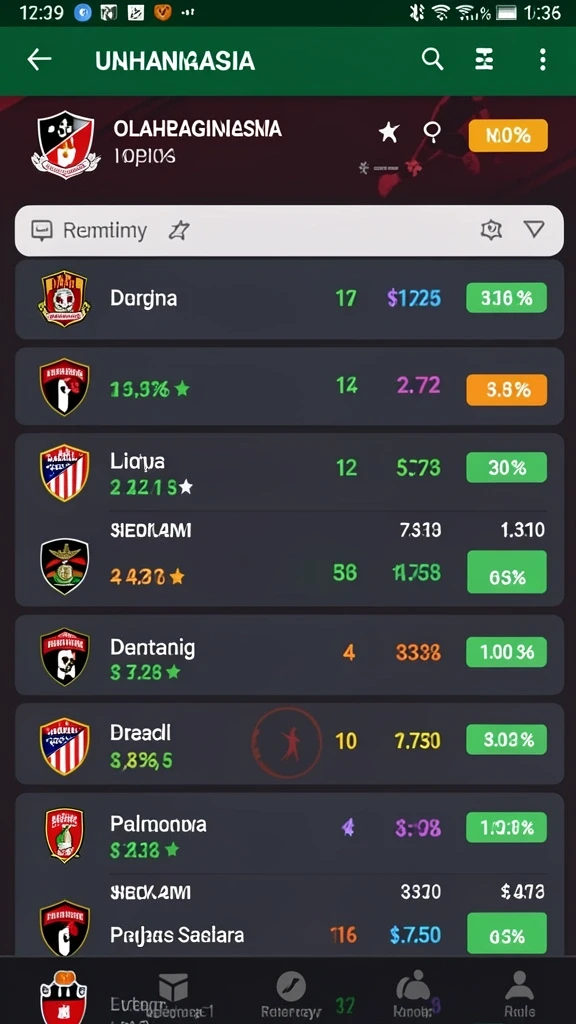Choose the 30% button in Liqpa row

point(507,468)
